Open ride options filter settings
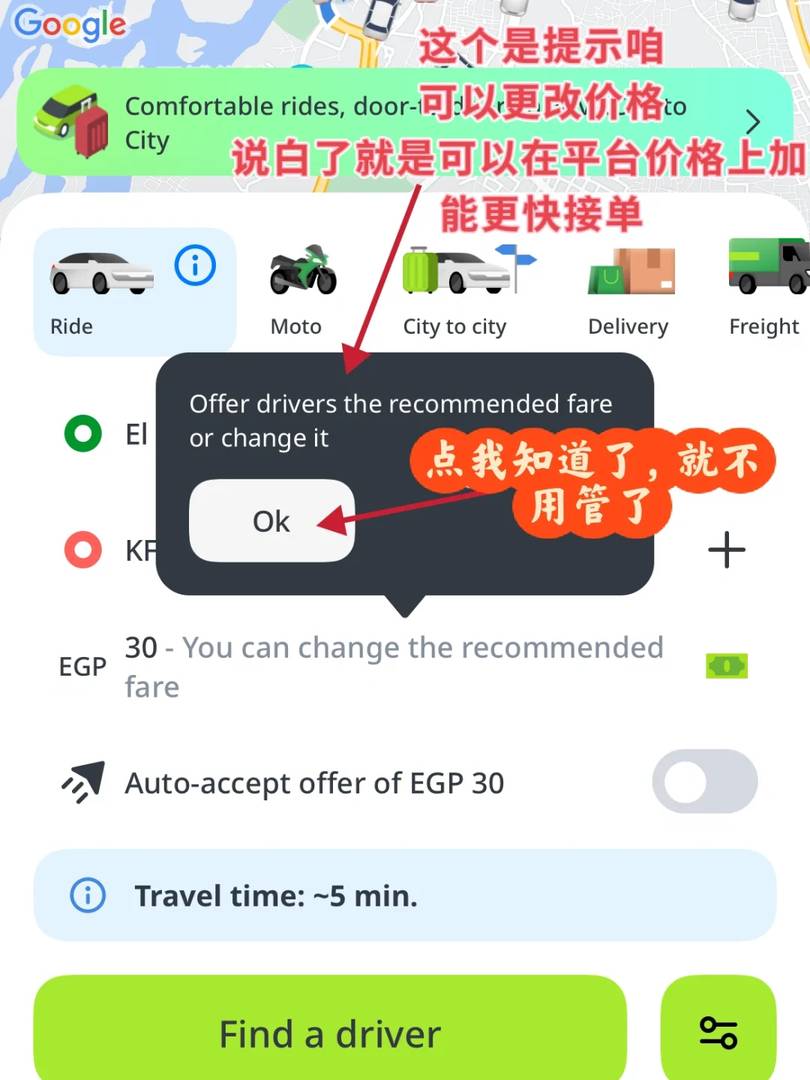Screen dimensions: 810x1080 click(718, 1032)
